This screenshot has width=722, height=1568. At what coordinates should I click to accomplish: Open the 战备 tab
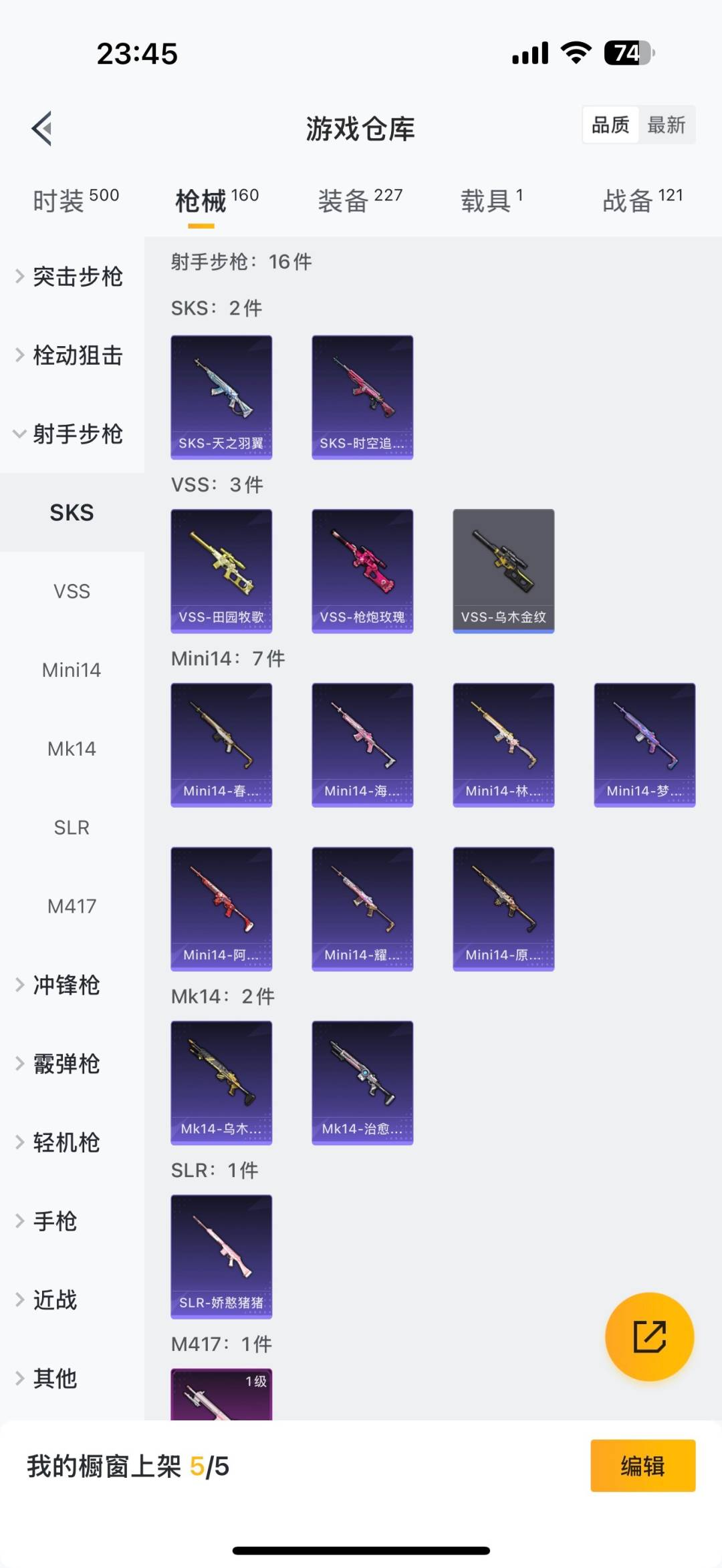coord(642,200)
